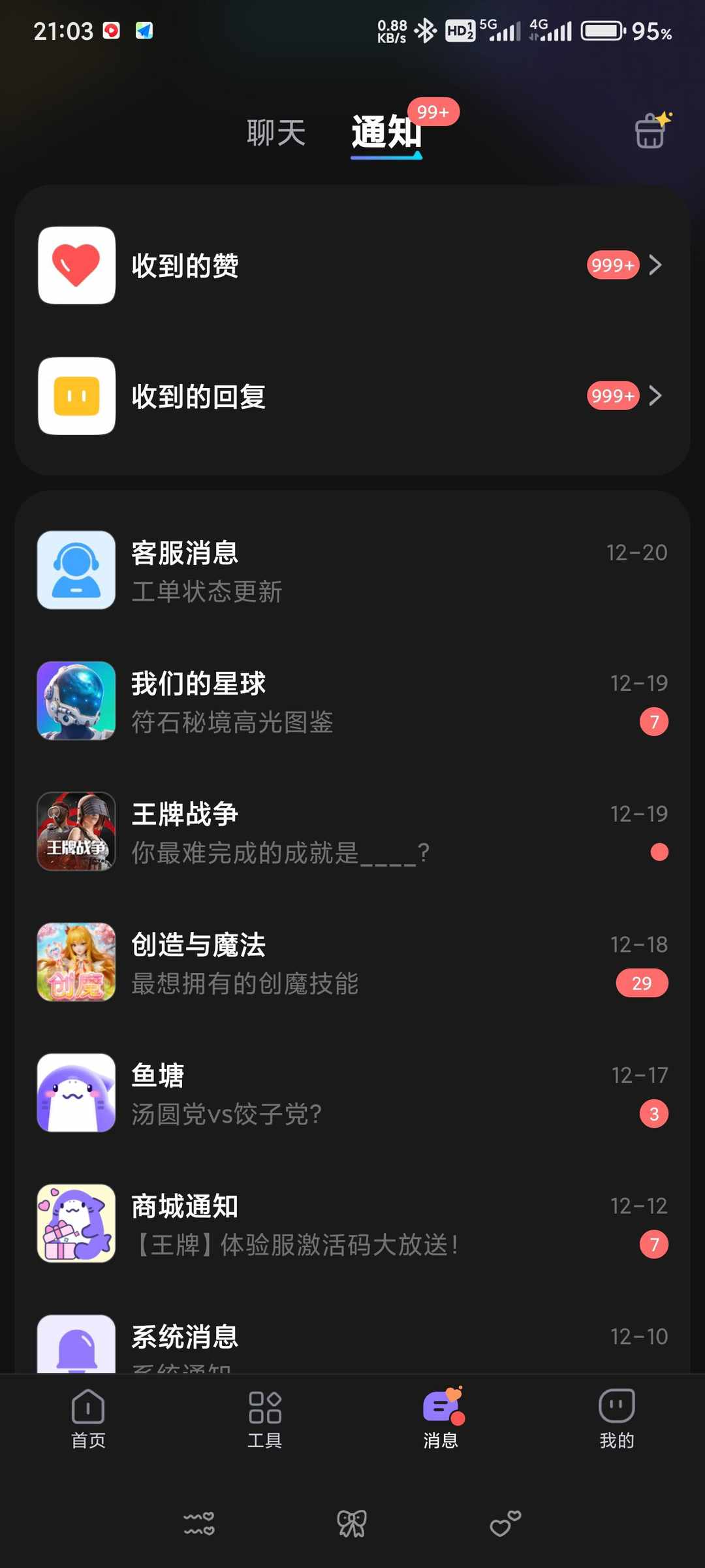The image size is (705, 1568).
Task: Expand 收到的赞 with its chevron arrow
Action: 657,265
